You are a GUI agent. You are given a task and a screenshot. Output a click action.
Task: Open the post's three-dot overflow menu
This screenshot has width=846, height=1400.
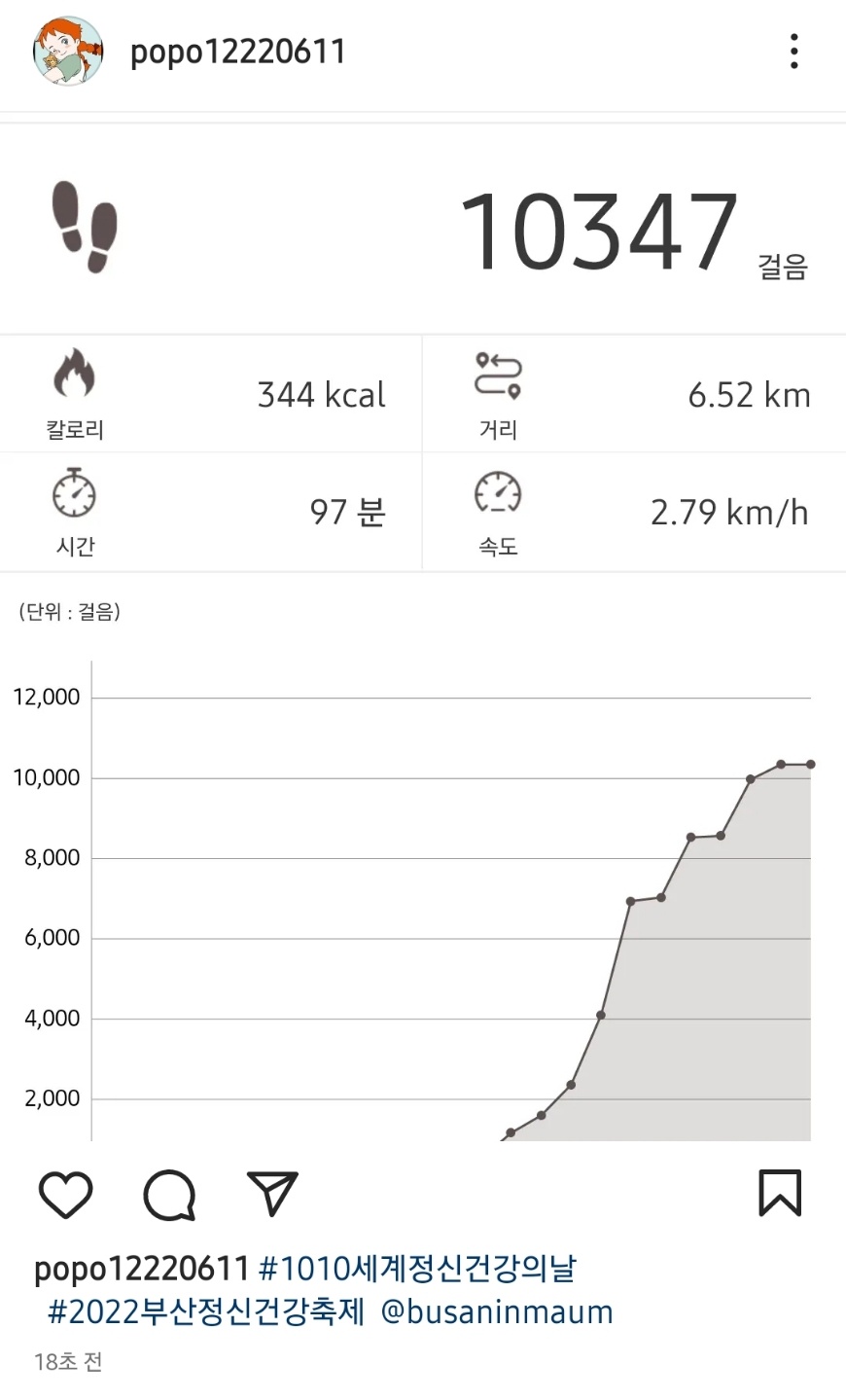794,52
